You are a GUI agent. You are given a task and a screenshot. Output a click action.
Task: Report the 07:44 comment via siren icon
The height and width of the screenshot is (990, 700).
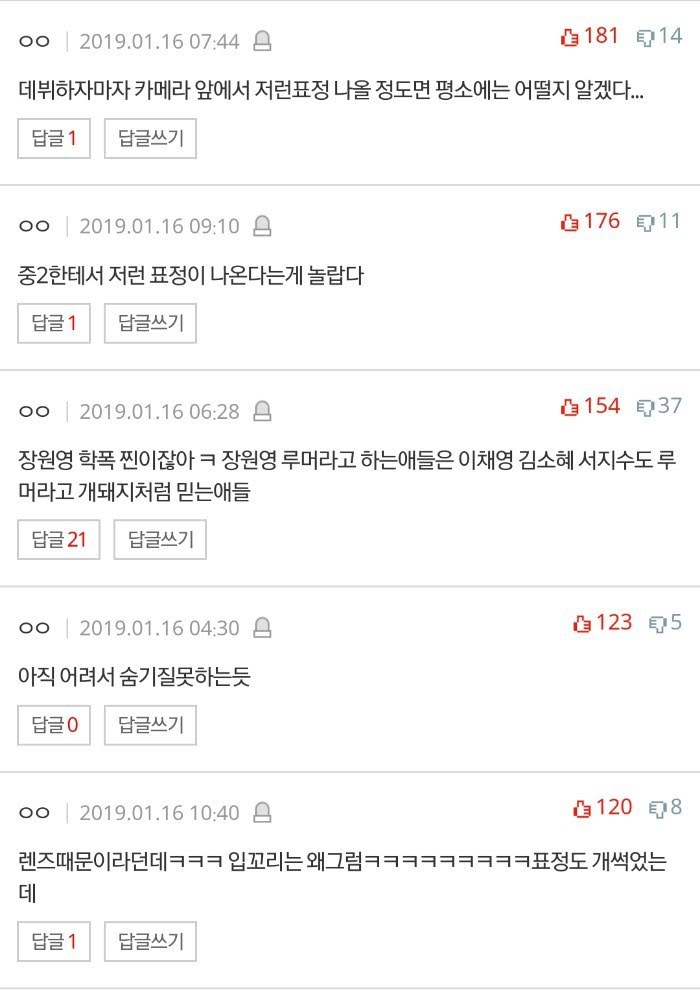[262, 41]
